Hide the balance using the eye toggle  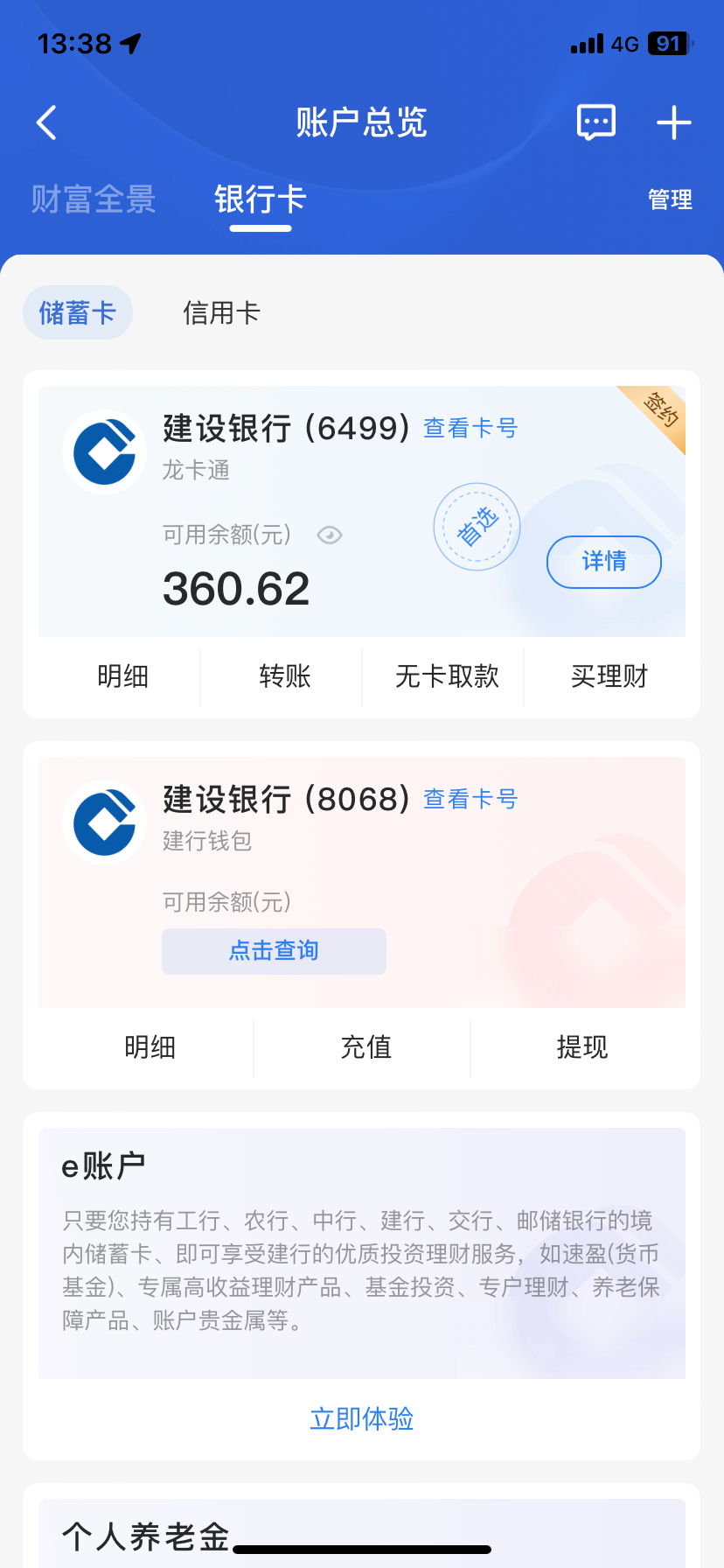[x=328, y=535]
